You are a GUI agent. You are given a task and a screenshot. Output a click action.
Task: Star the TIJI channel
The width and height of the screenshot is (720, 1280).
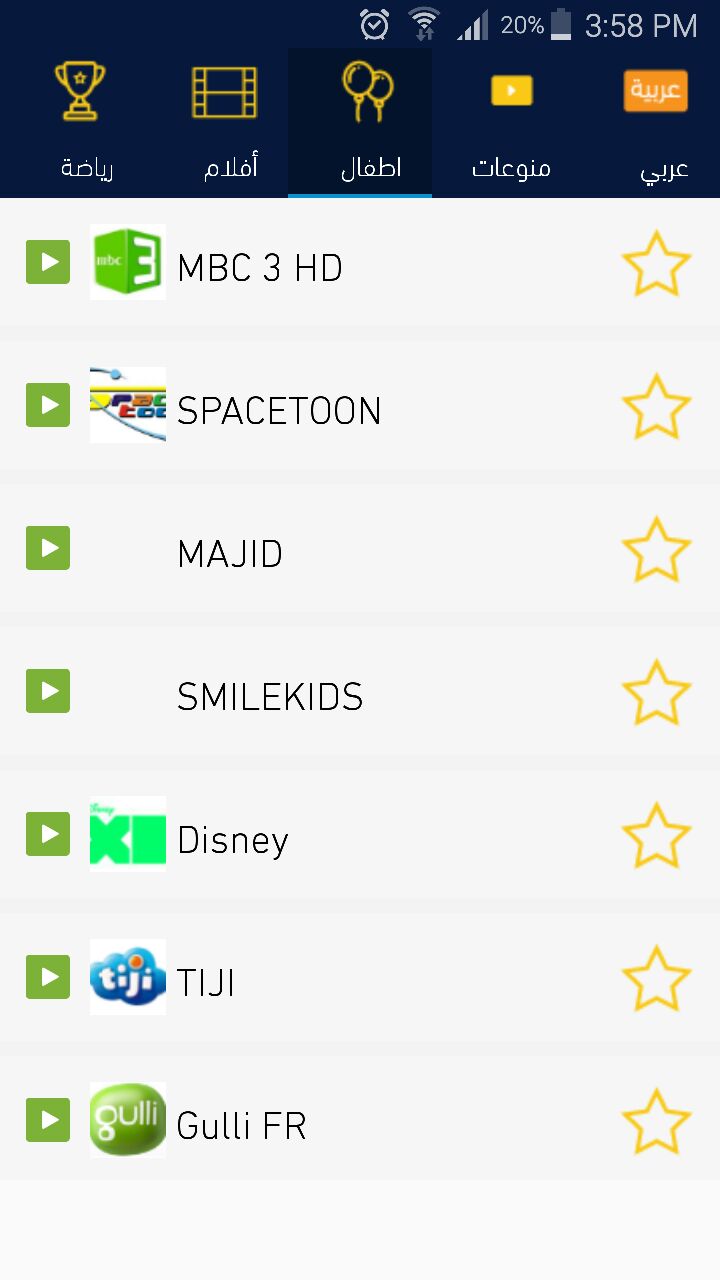[656, 979]
